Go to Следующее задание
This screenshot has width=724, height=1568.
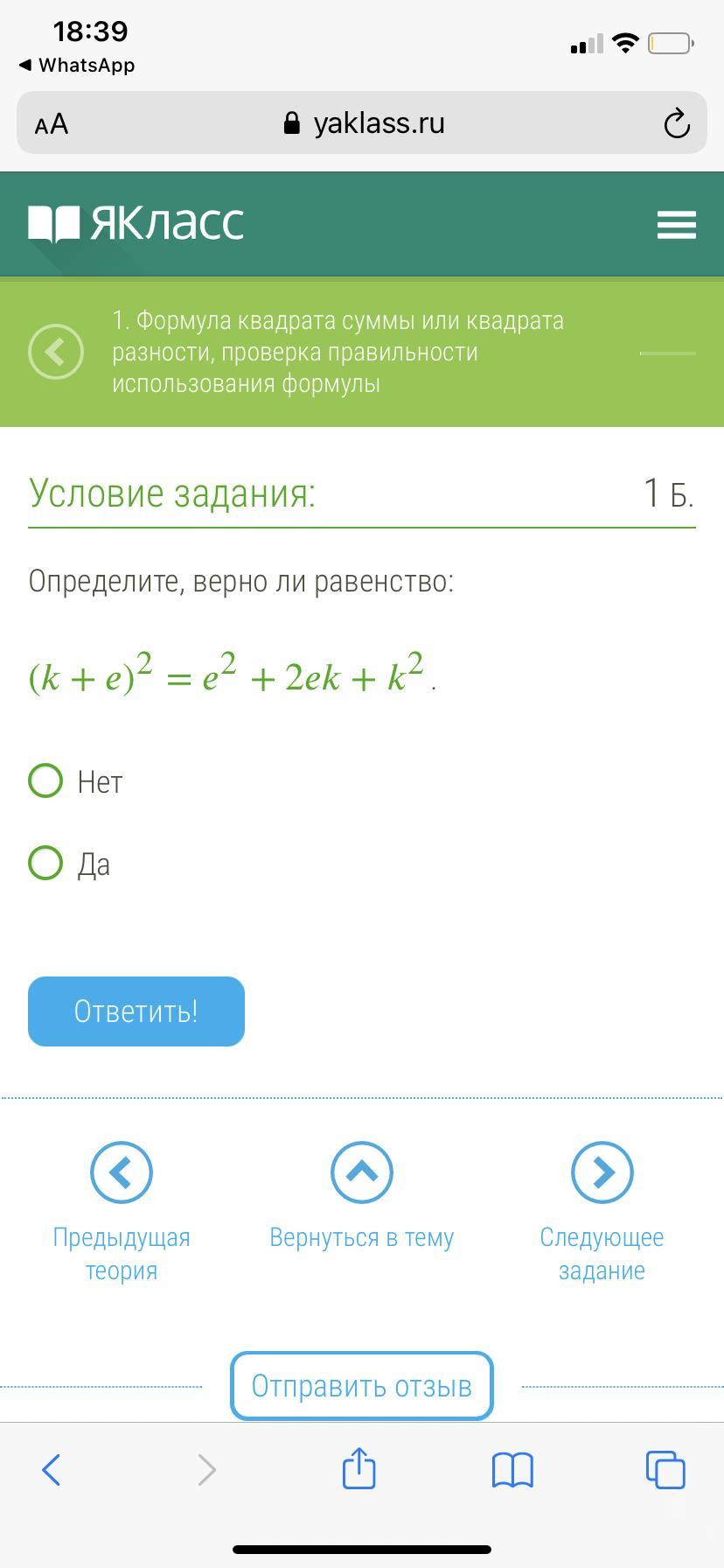coord(602,1172)
